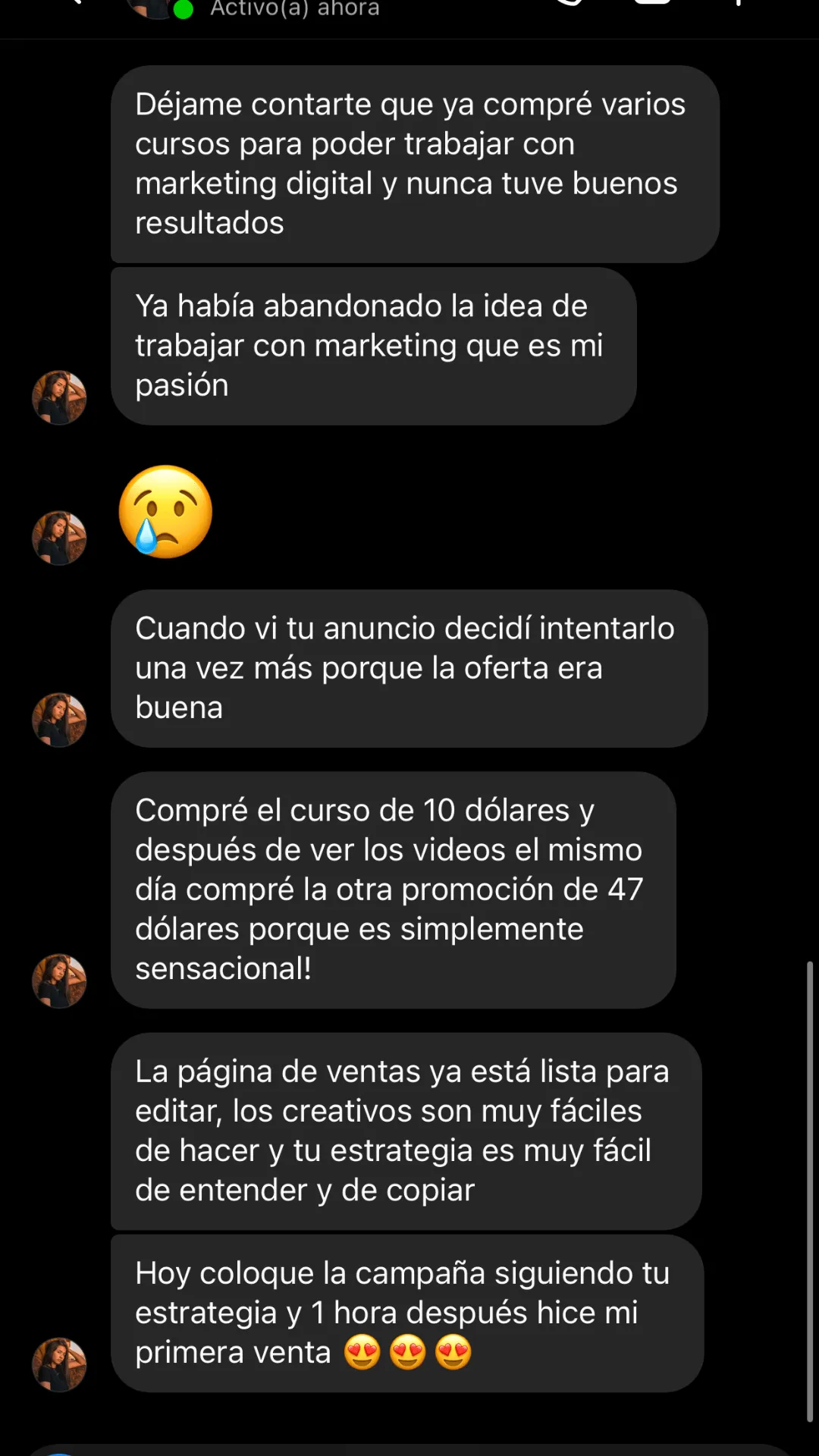This screenshot has height=1456, width=819.
Task: Start an audio call
Action: (569, 3)
